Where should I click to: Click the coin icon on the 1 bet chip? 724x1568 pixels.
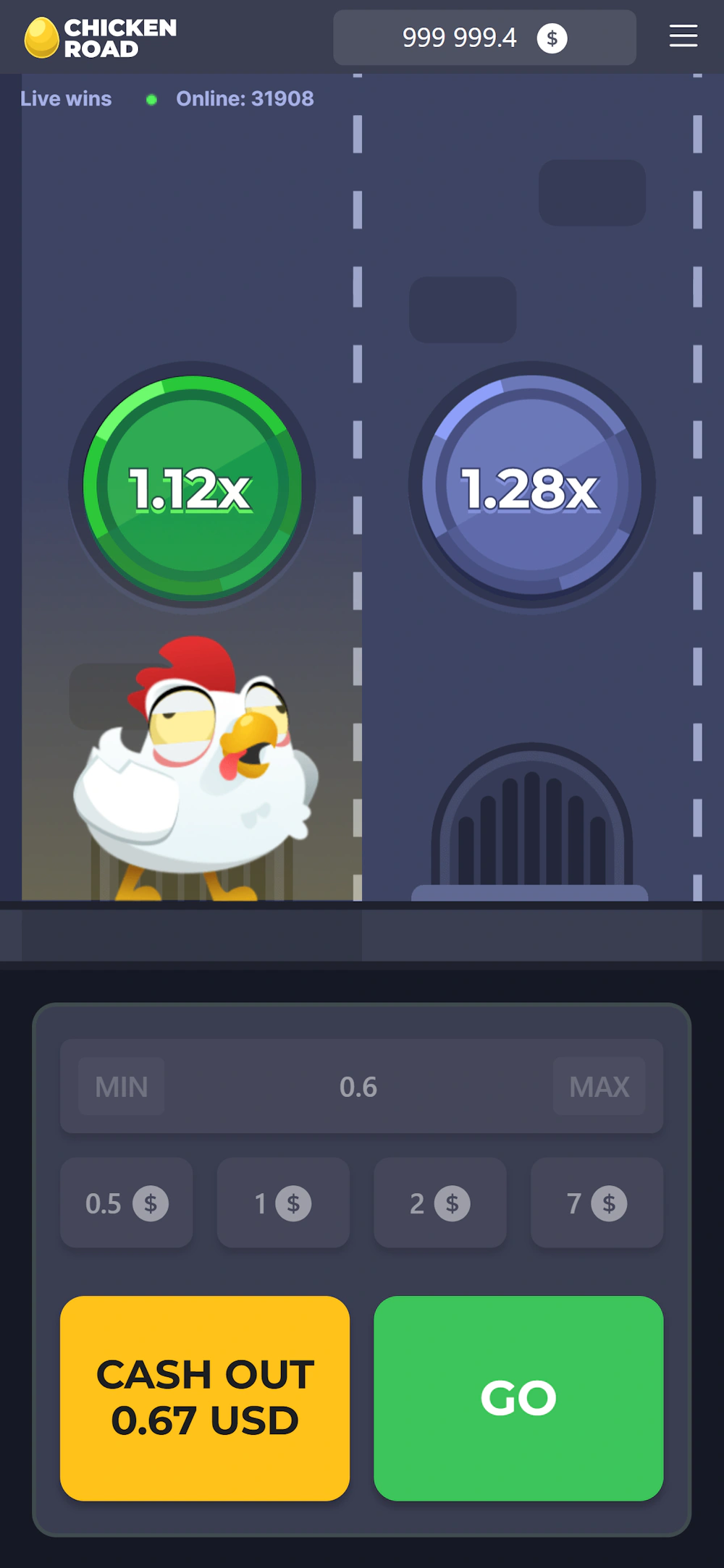(x=294, y=1203)
